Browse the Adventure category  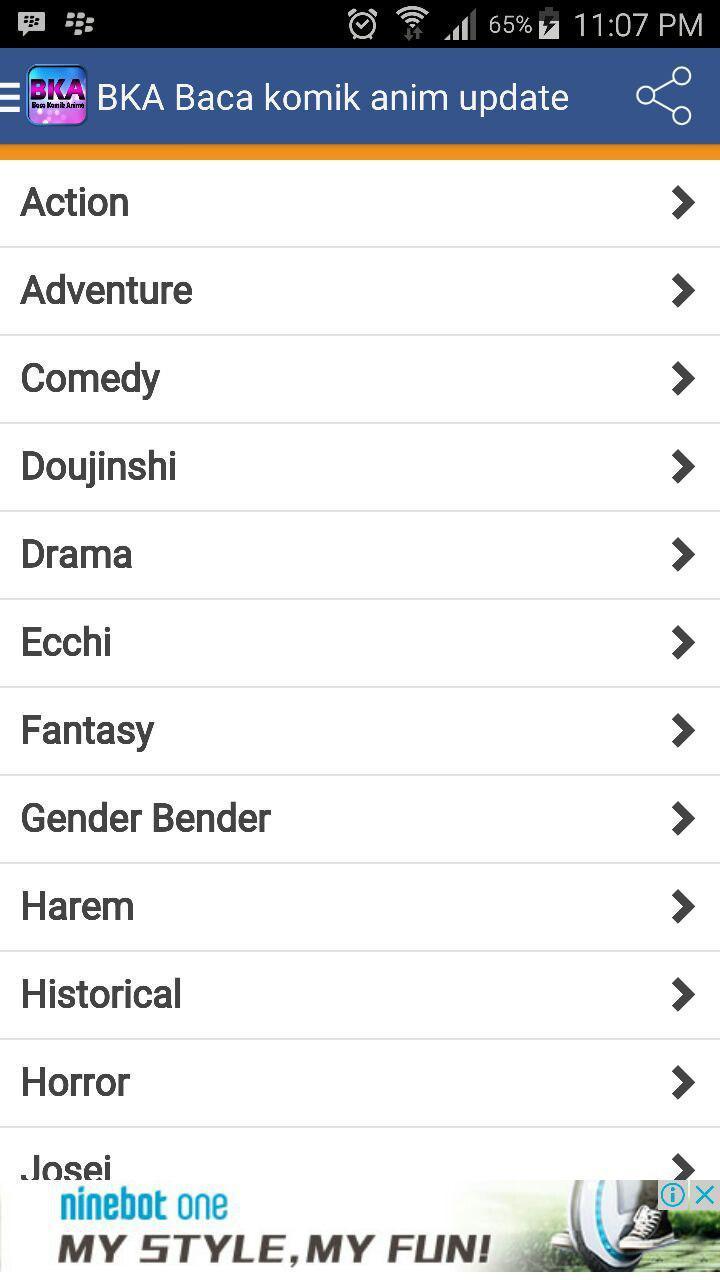(x=360, y=291)
